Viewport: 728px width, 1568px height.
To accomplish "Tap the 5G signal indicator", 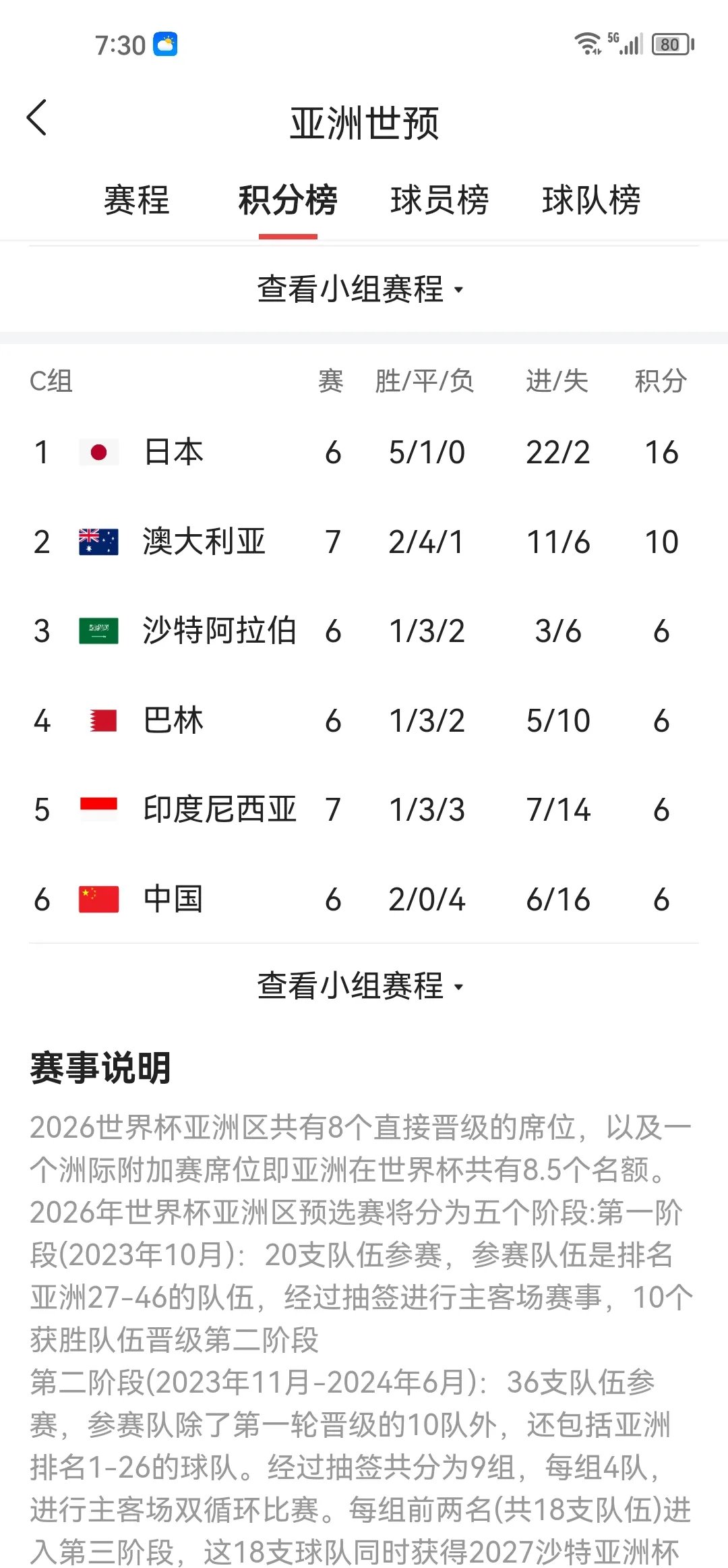I will tap(625, 42).
